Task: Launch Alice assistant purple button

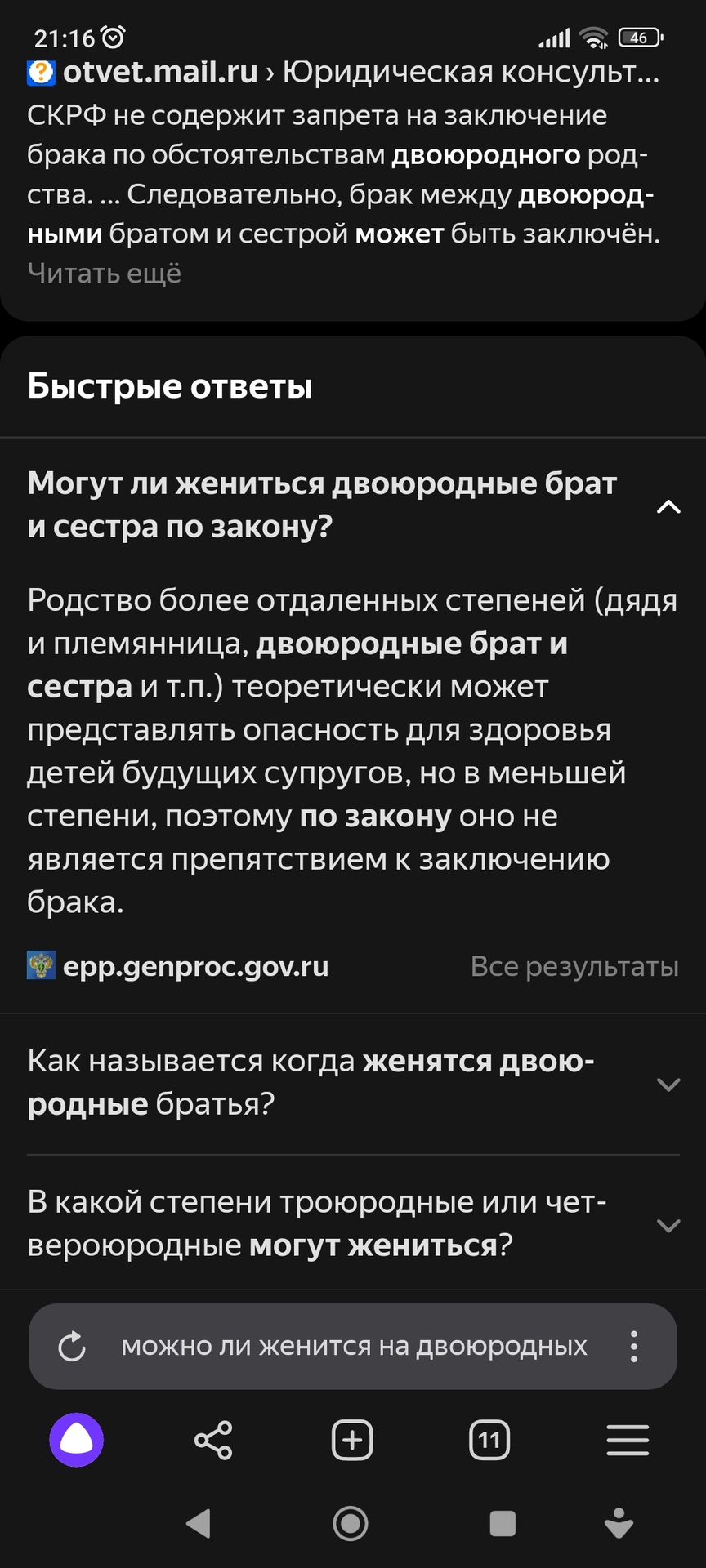Action: pyautogui.click(x=77, y=1440)
